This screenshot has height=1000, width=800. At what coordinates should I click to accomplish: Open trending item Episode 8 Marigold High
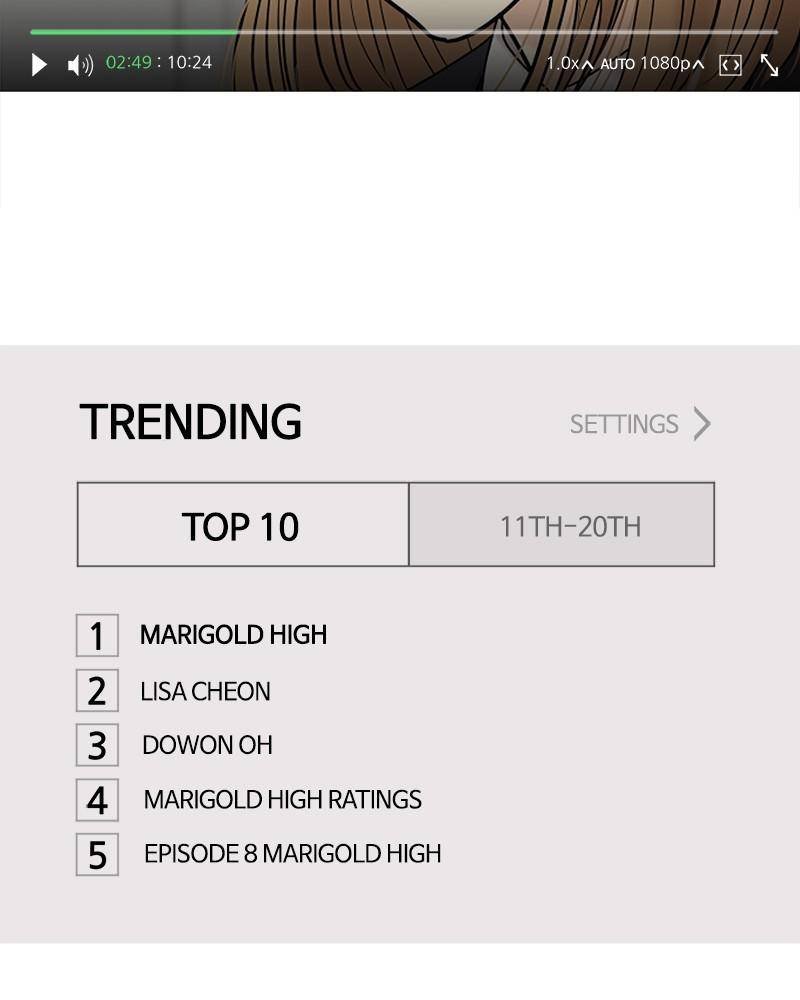click(292, 853)
